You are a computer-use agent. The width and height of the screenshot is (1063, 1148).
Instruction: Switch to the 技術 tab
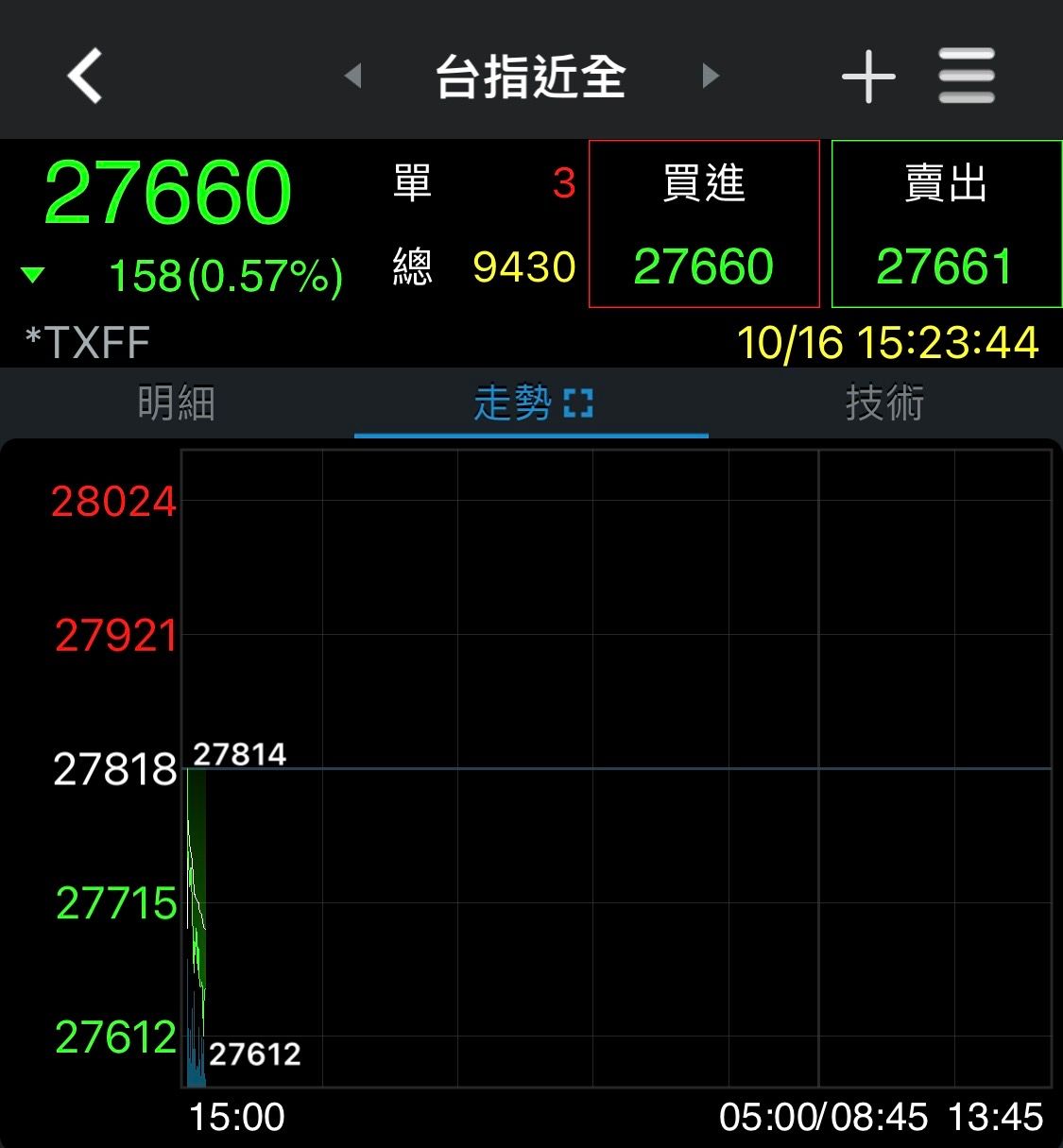tap(884, 403)
